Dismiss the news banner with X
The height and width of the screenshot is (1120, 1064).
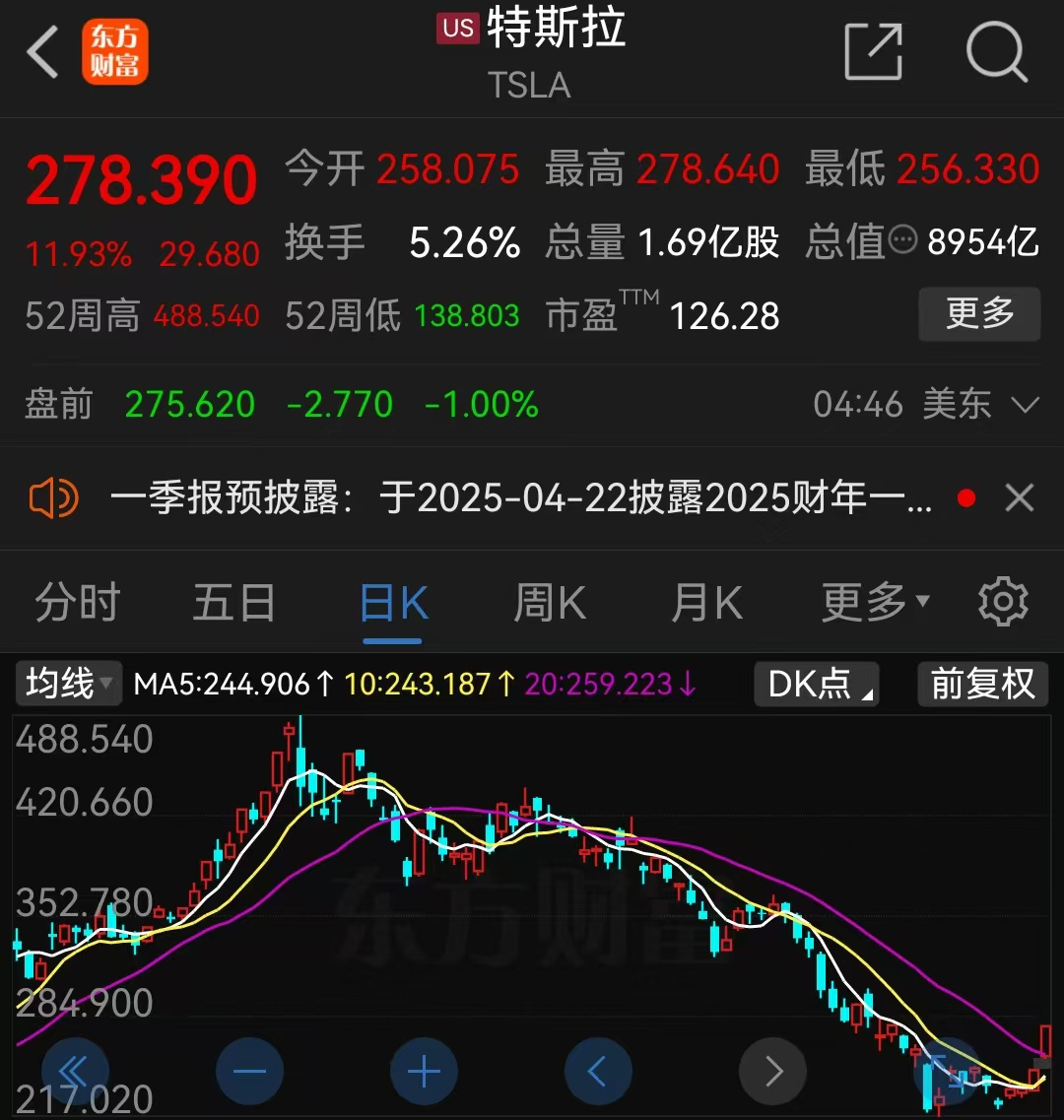(x=1020, y=497)
